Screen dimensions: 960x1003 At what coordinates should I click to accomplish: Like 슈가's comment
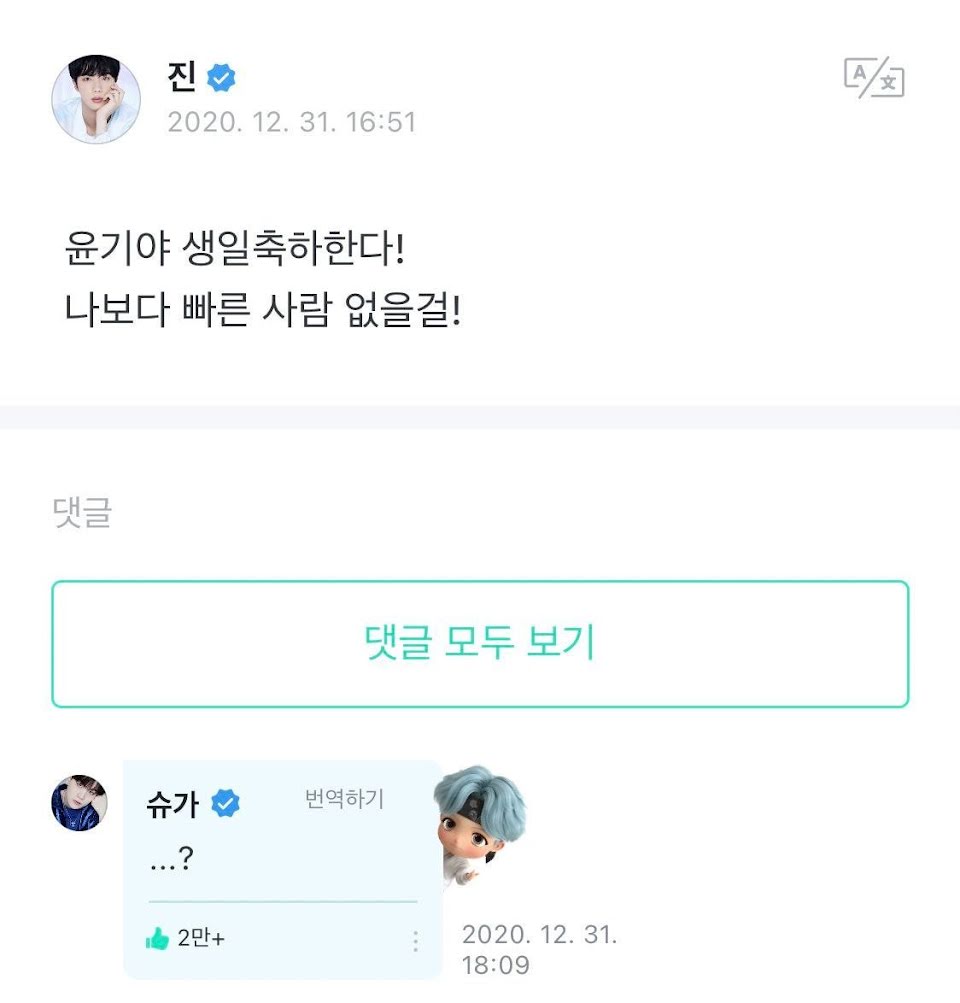click(158, 939)
